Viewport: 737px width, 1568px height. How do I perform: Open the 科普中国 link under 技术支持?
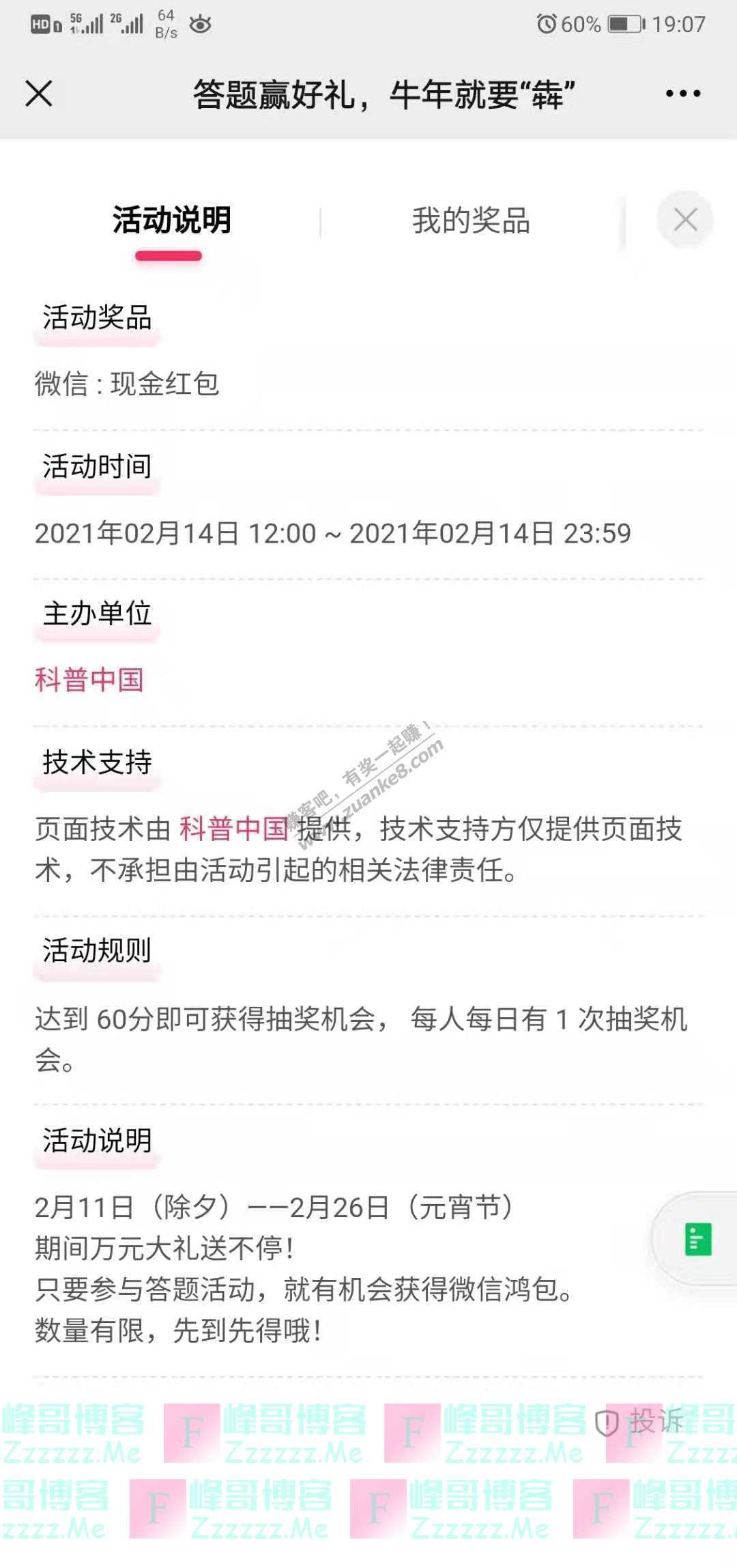(x=234, y=829)
